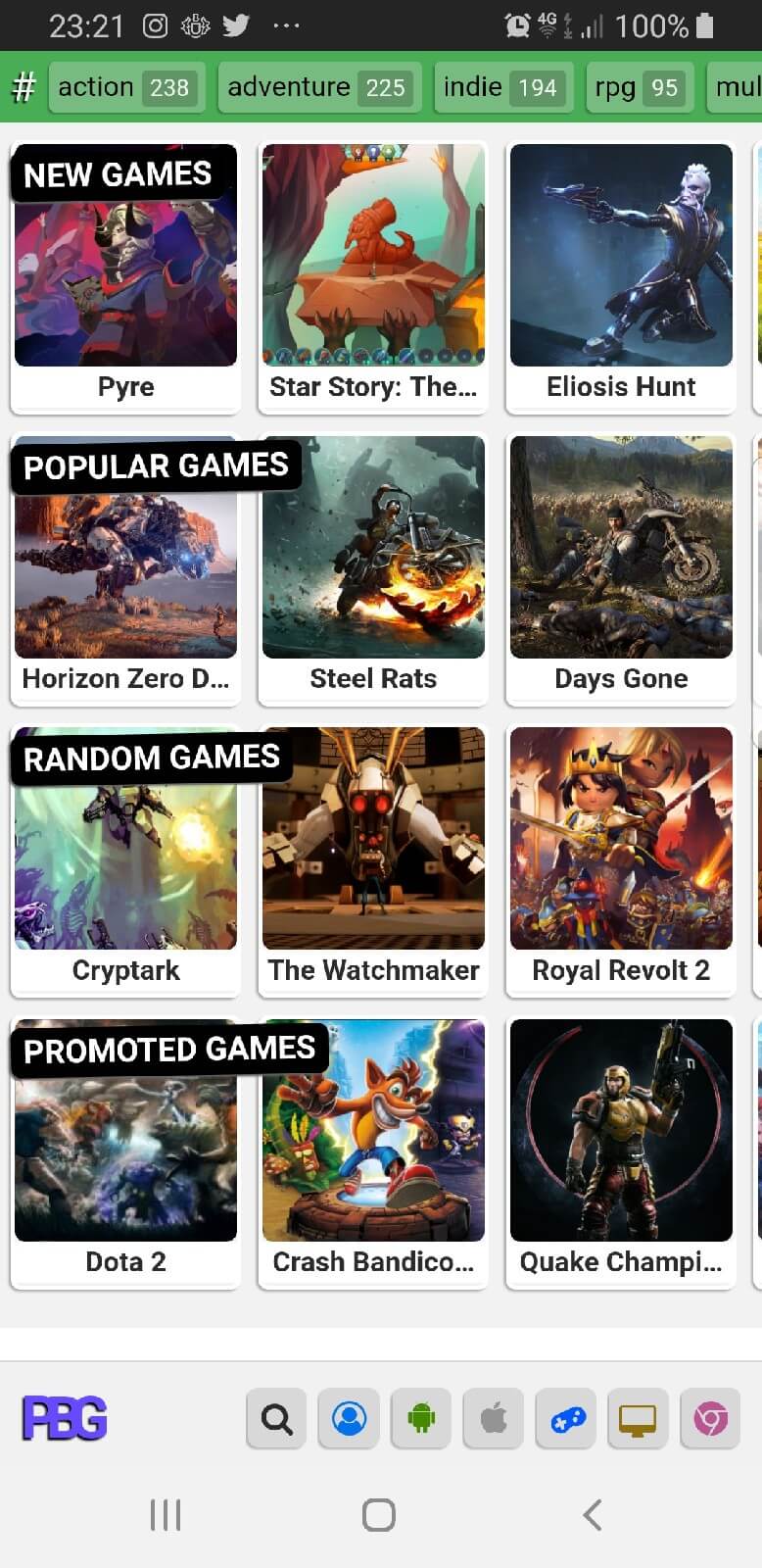Go back using the system back button

point(592,1514)
